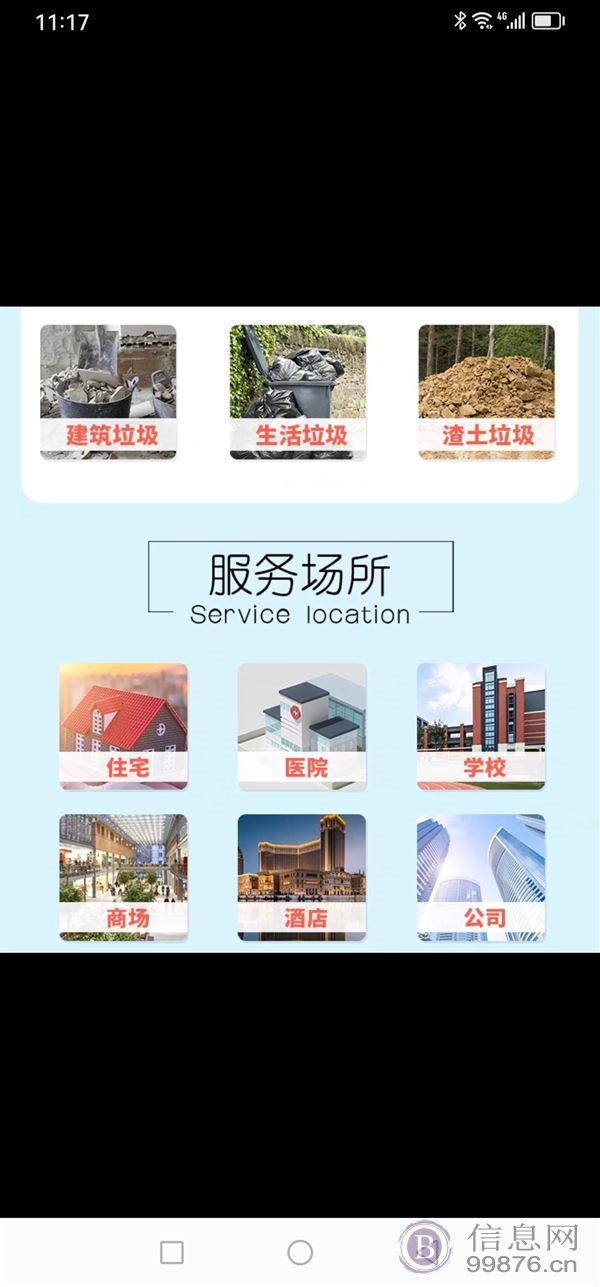Go to the home screen

300,1252
